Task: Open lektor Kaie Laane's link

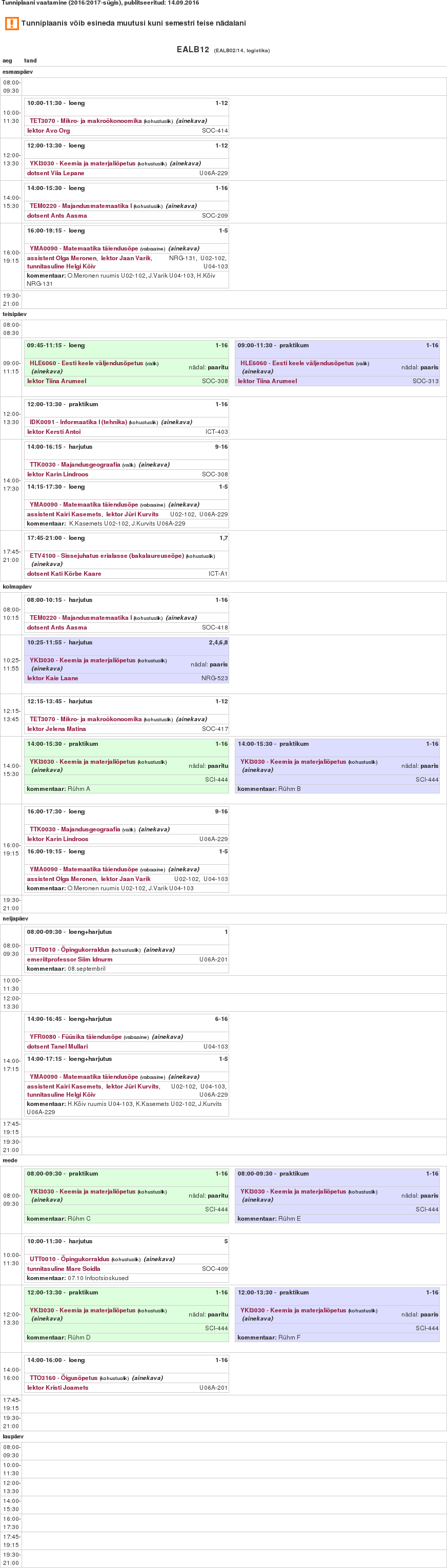Action: click(x=52, y=679)
